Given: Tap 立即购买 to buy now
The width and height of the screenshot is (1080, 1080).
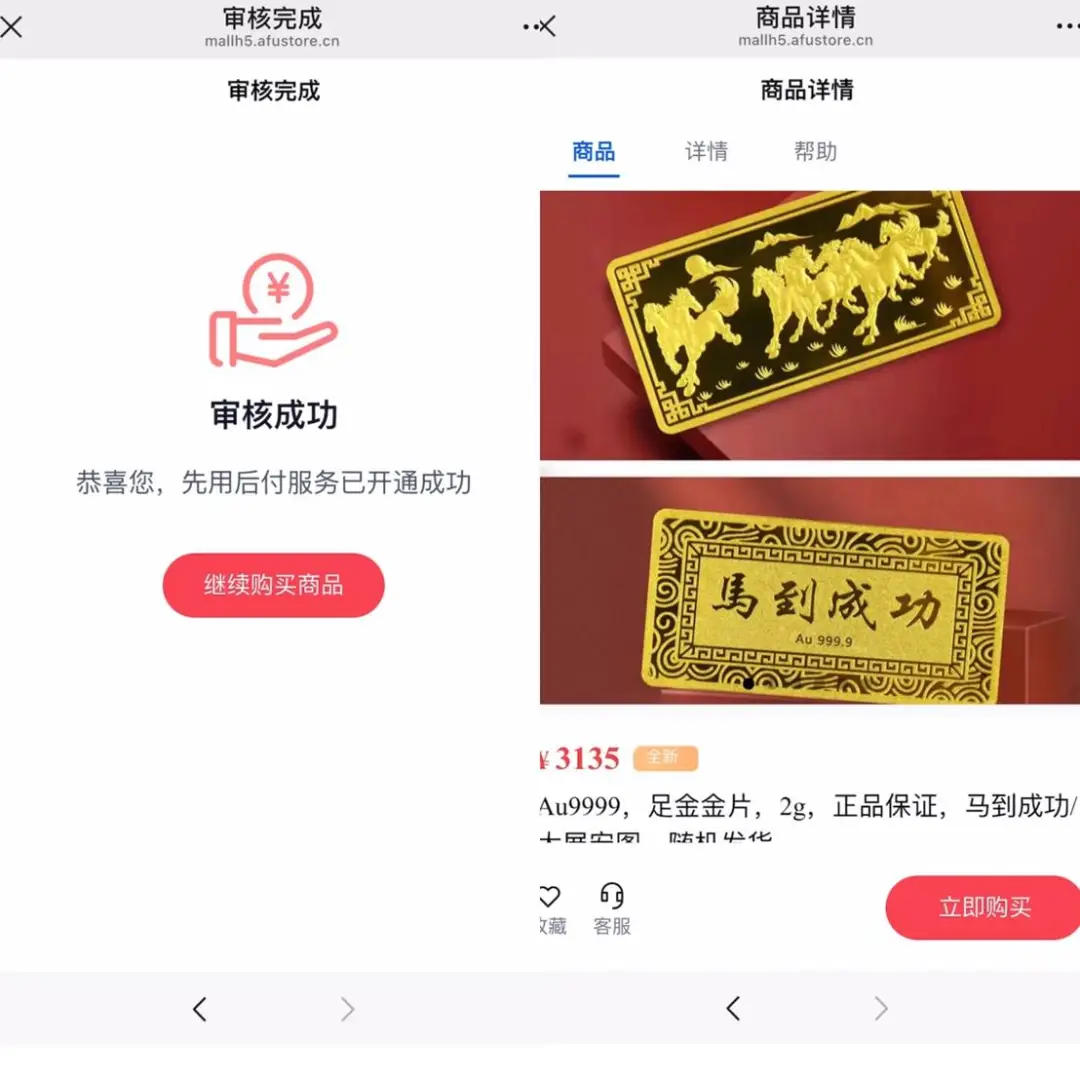Looking at the screenshot, I should click(984, 907).
